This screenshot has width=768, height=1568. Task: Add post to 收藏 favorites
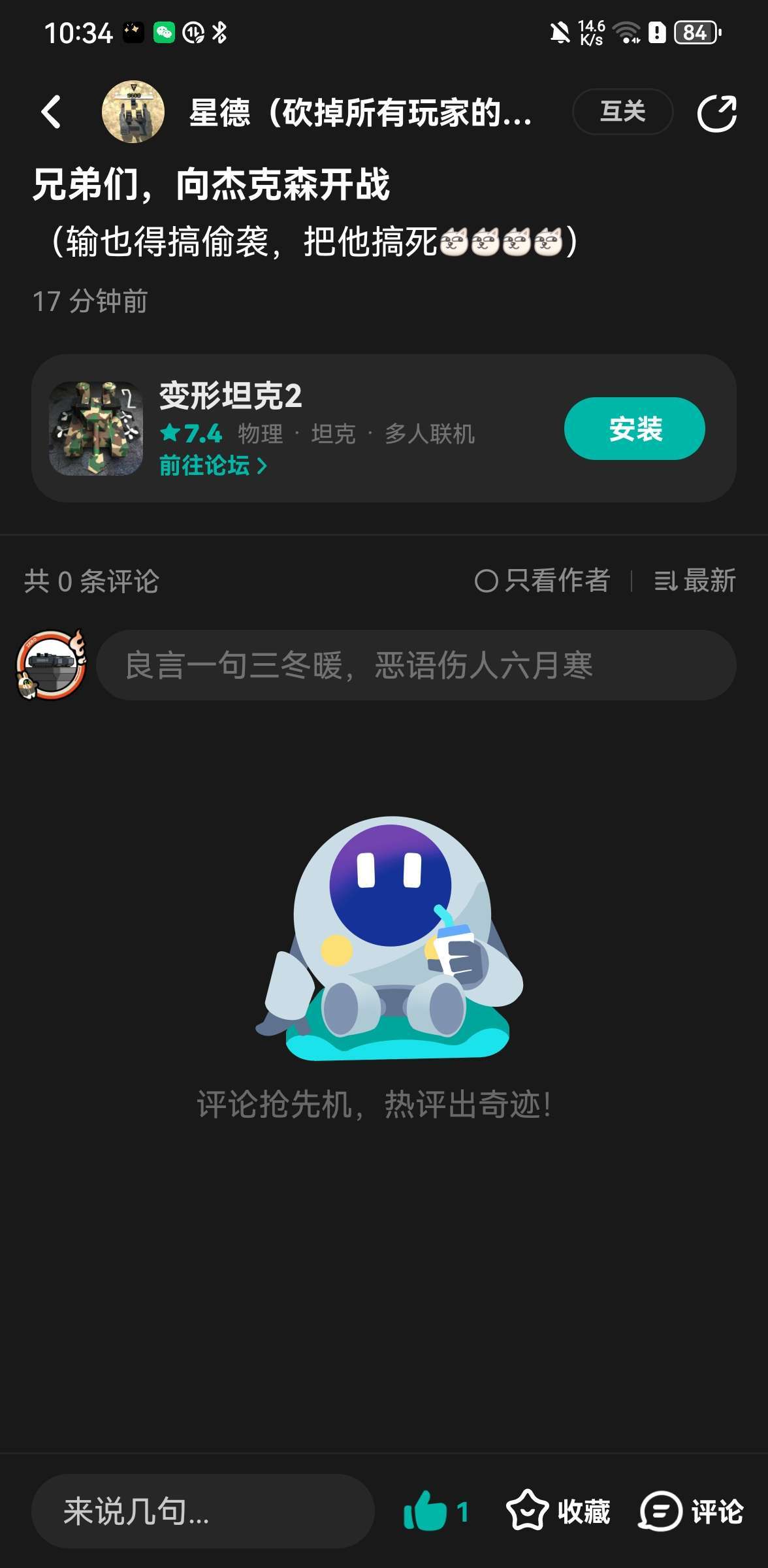(558, 1511)
